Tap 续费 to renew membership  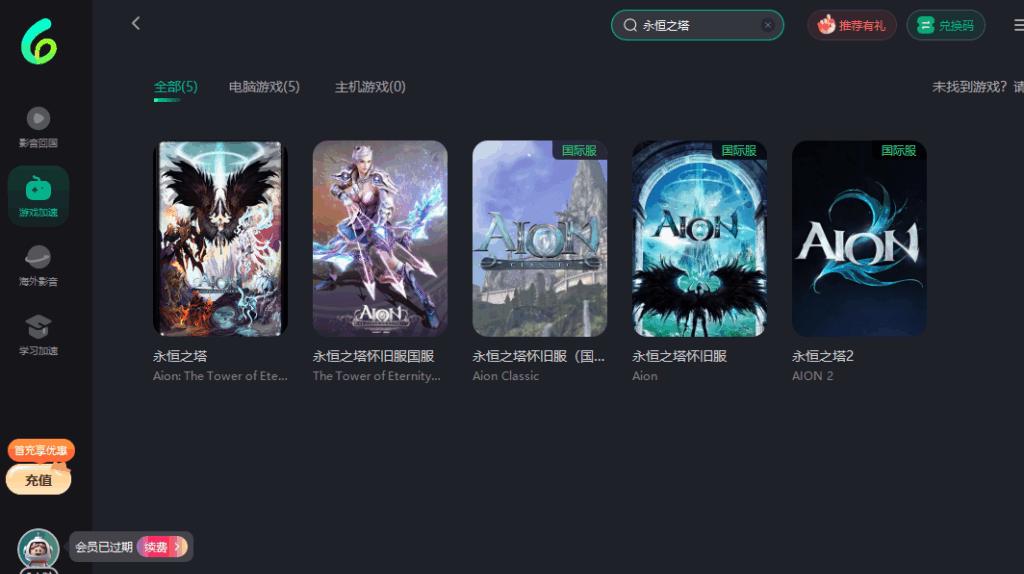(161, 547)
